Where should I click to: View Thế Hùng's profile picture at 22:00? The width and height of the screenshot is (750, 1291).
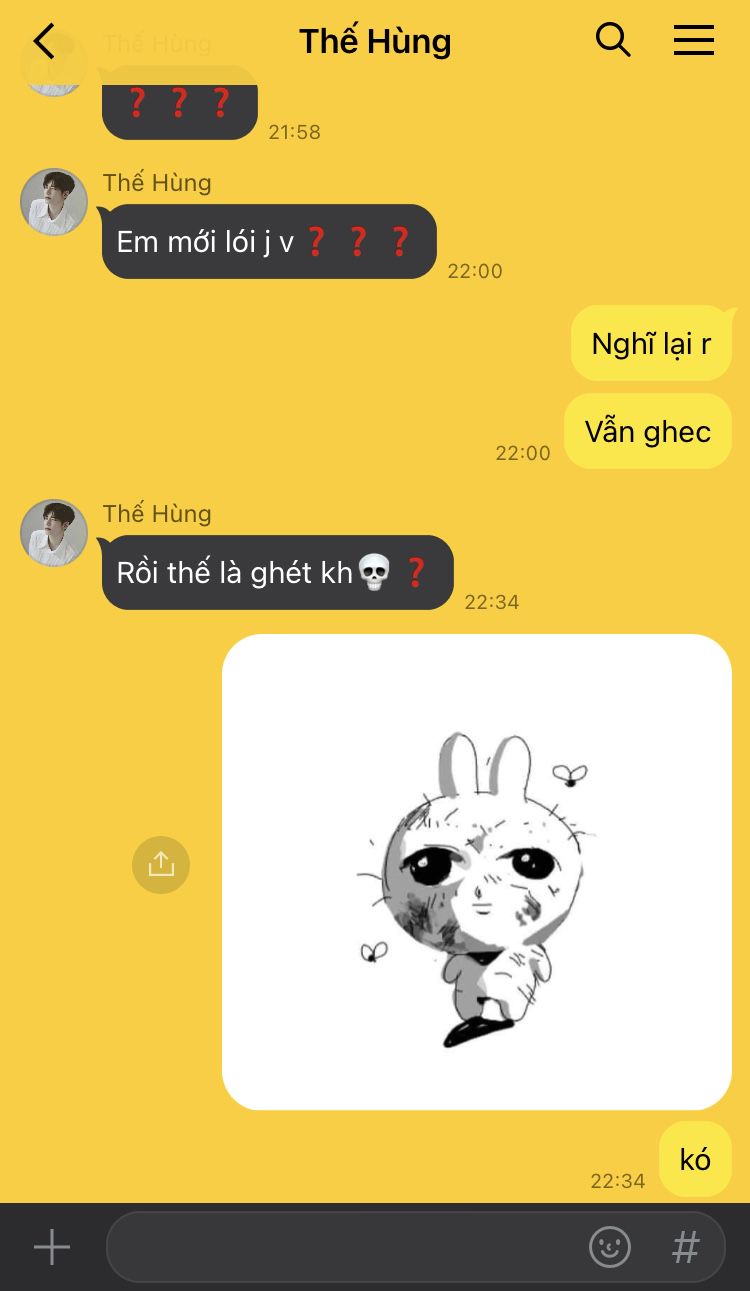coord(54,202)
